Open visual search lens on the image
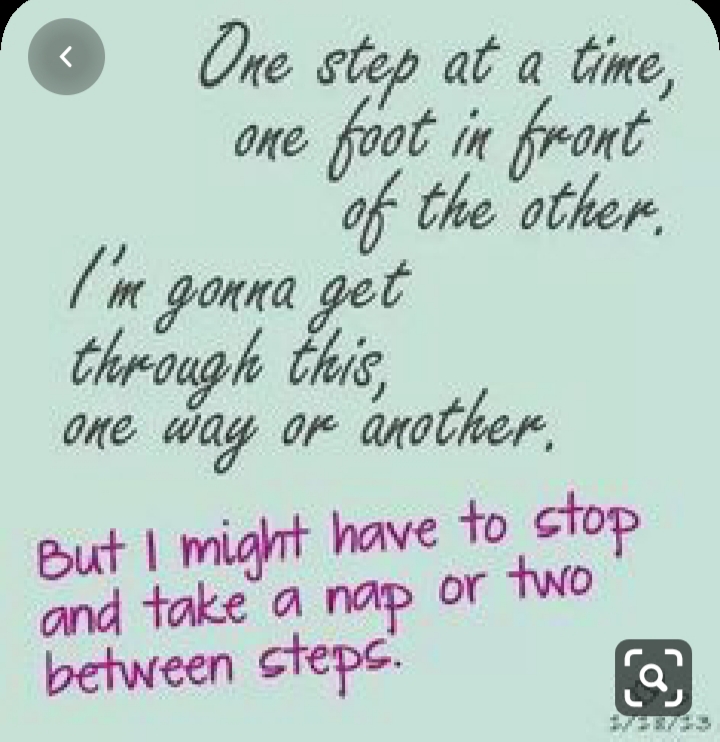The image size is (720, 742). click(x=653, y=677)
